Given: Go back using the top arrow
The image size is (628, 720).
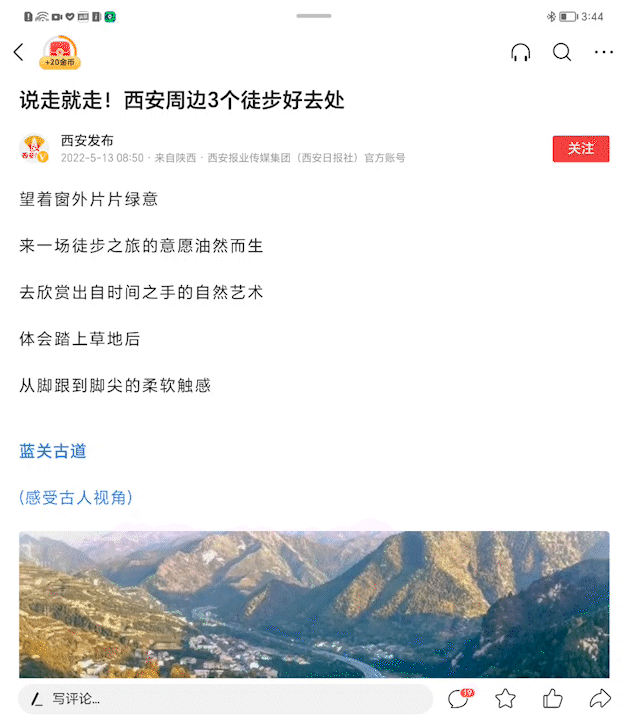Looking at the screenshot, I should 19,52.
